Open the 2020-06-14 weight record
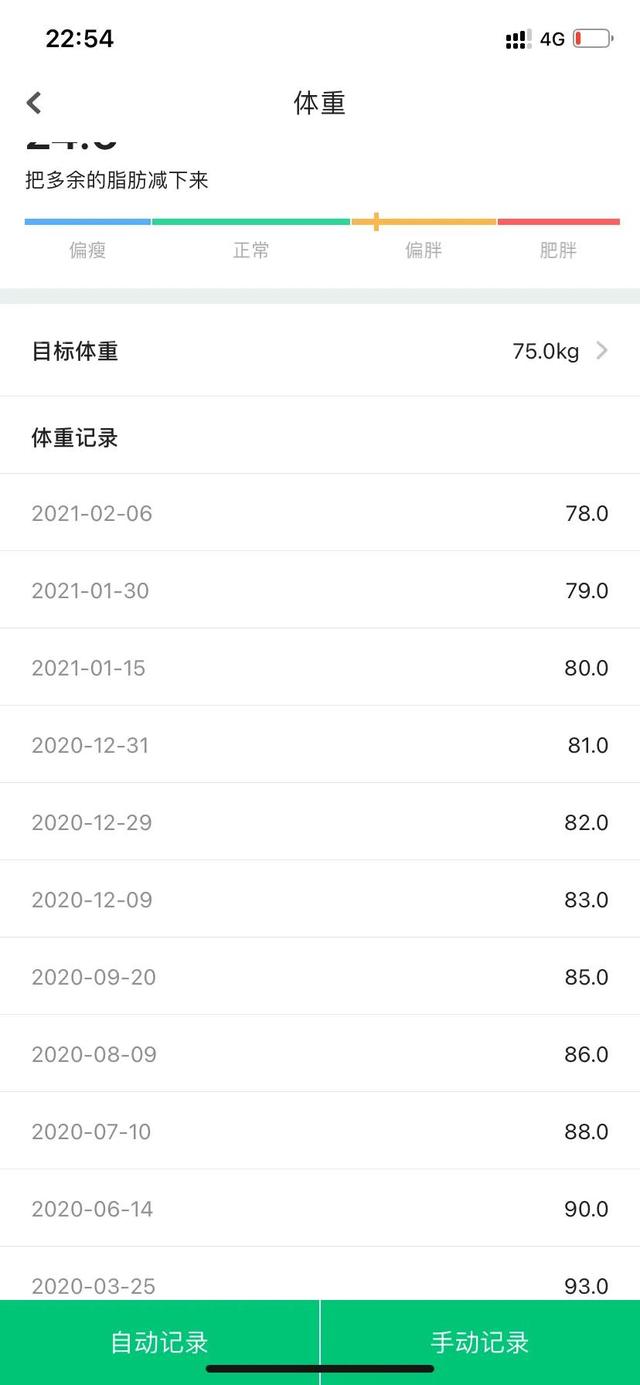Image resolution: width=640 pixels, height=1385 pixels. coord(320,1209)
